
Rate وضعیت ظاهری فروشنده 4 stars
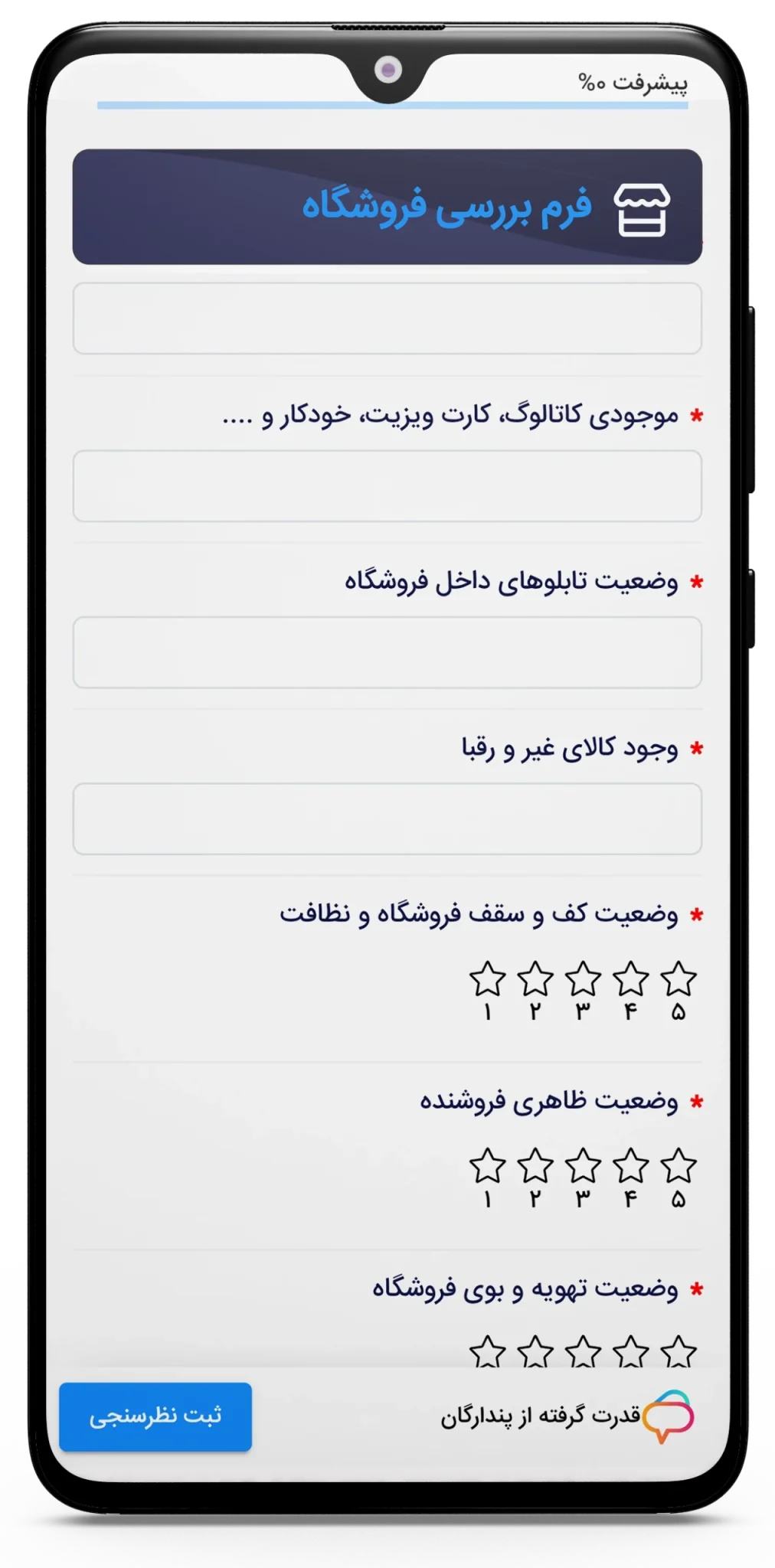tap(631, 1167)
